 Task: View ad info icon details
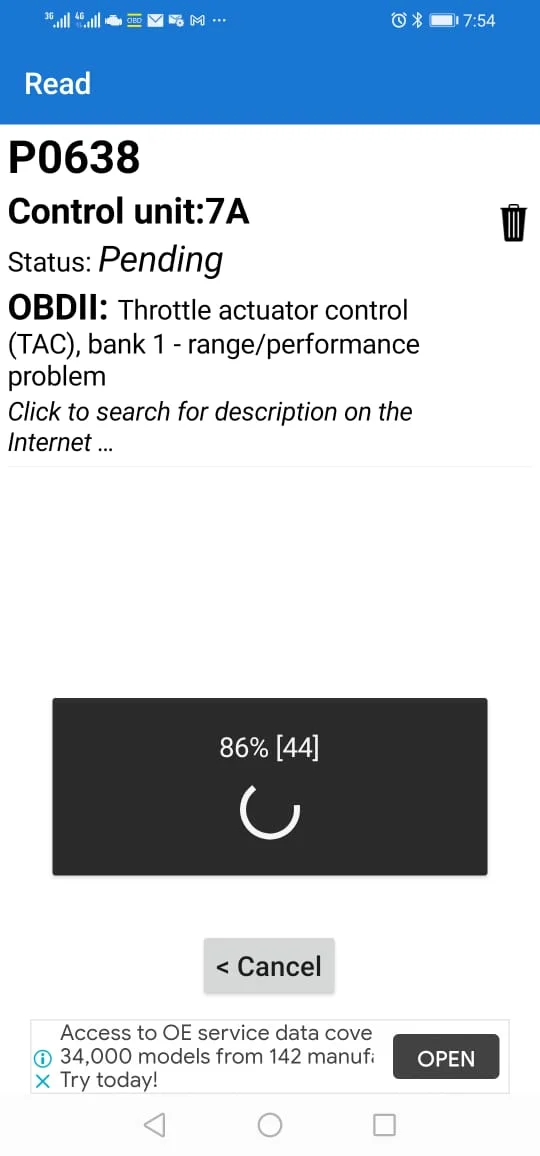pos(43,1059)
